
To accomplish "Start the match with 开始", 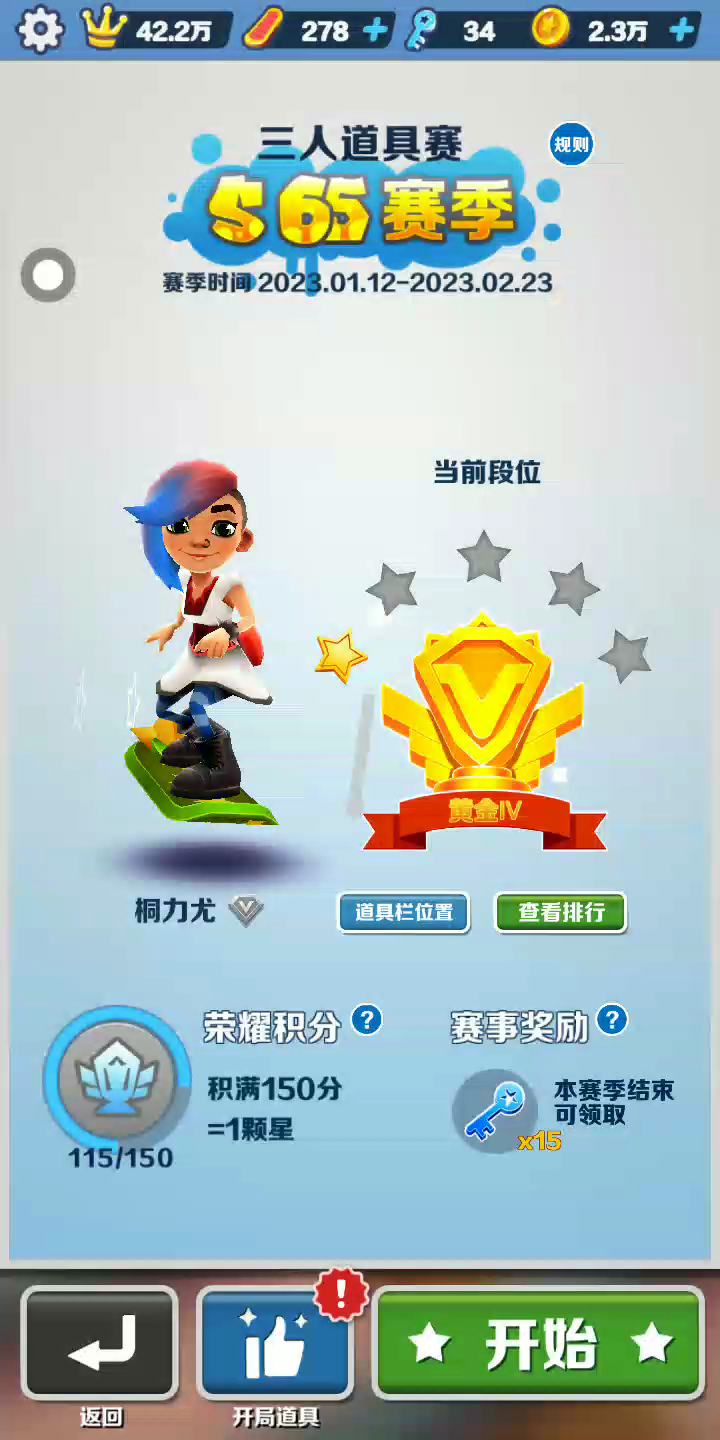I will pos(539,1343).
